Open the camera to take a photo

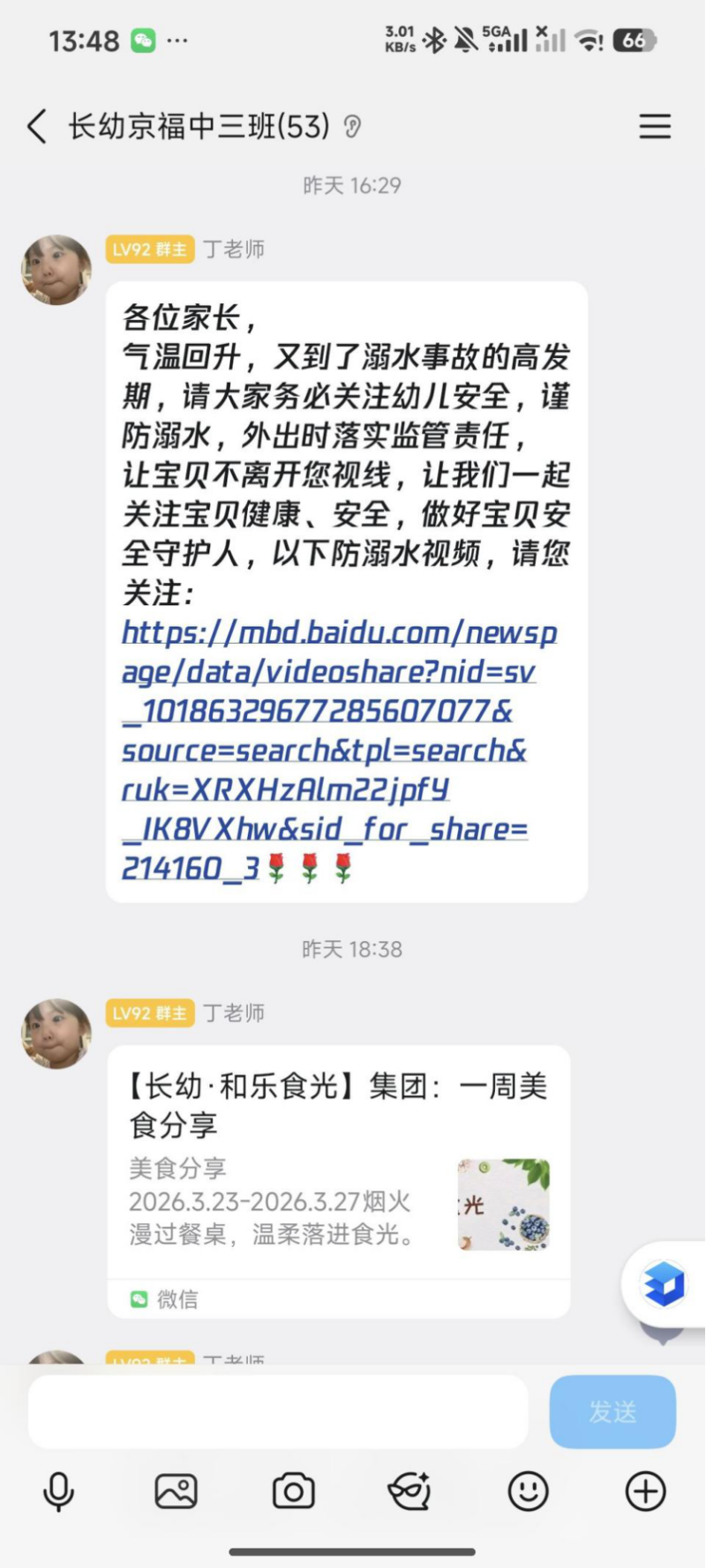tap(294, 1492)
